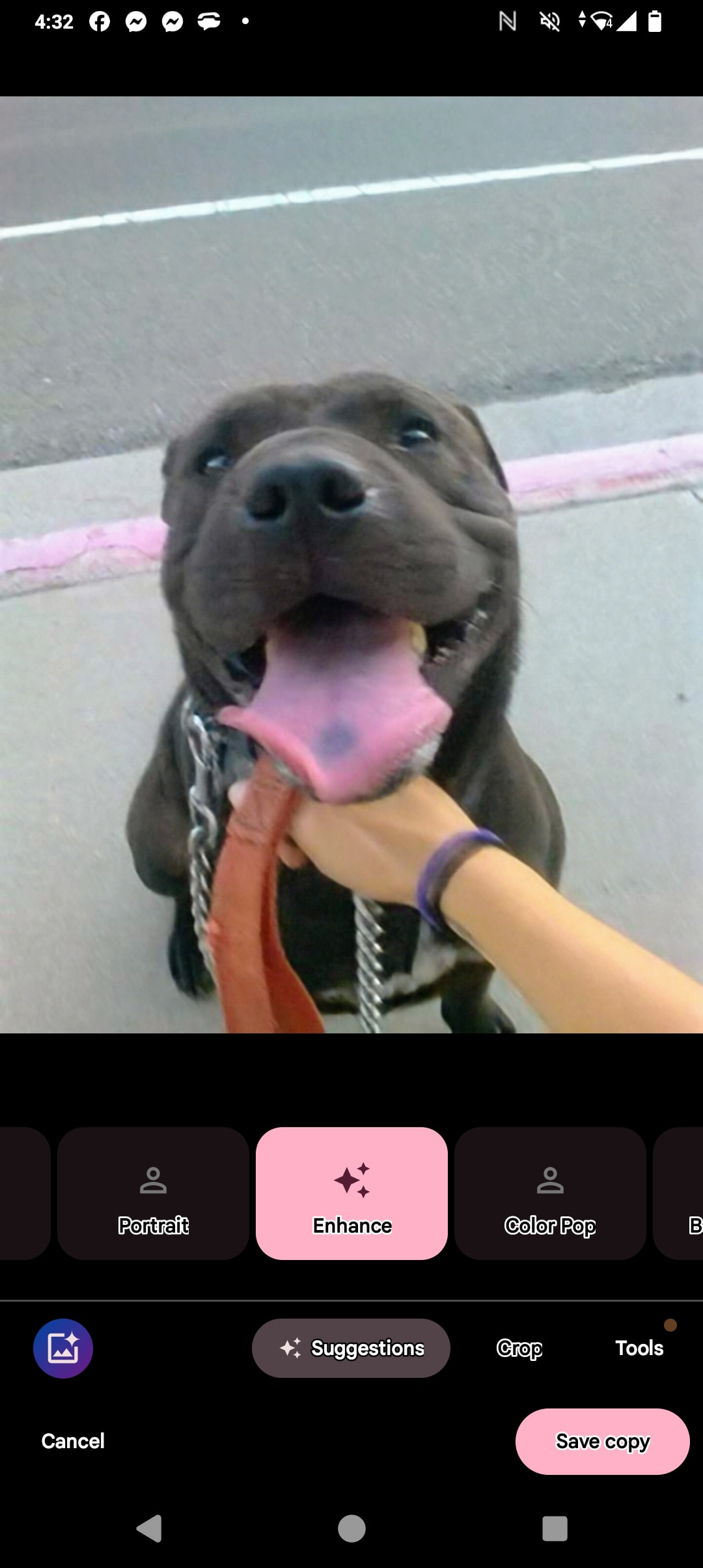Screen dimensions: 703x1568
Task: Cancel photo editing
Action: pyautogui.click(x=73, y=1441)
